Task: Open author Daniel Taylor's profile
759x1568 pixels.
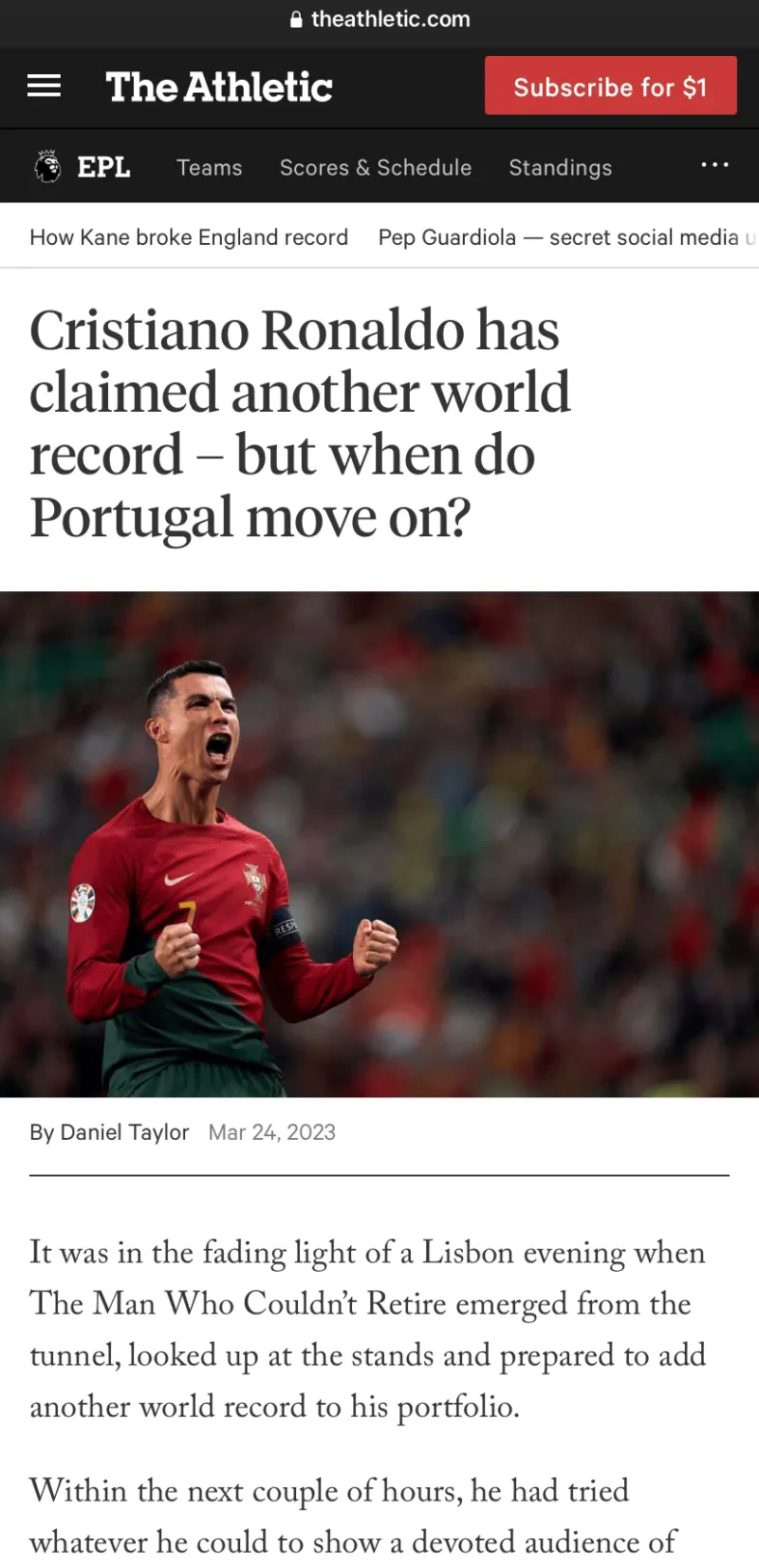Action: pos(124,1132)
